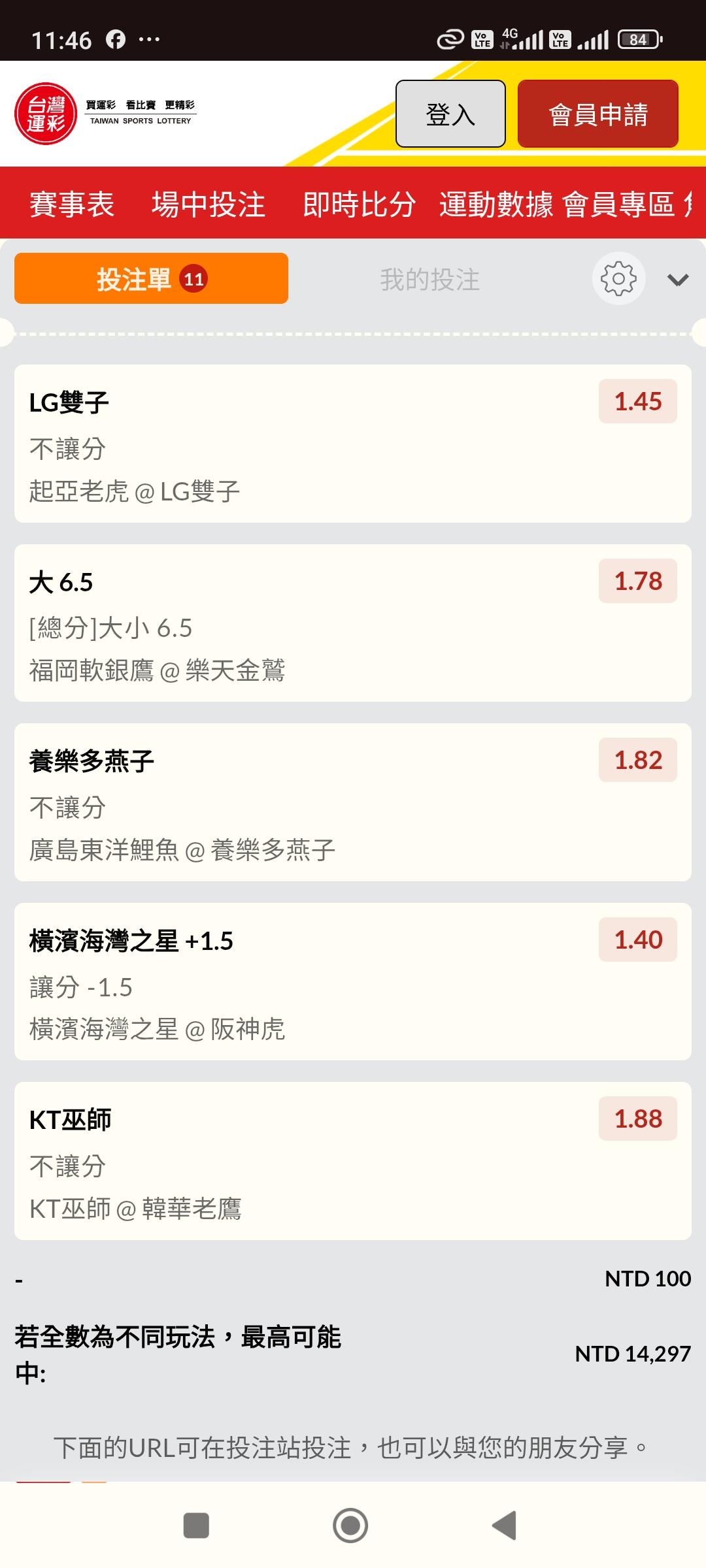
Task: Open the 會員專區 member area
Action: 618,204
